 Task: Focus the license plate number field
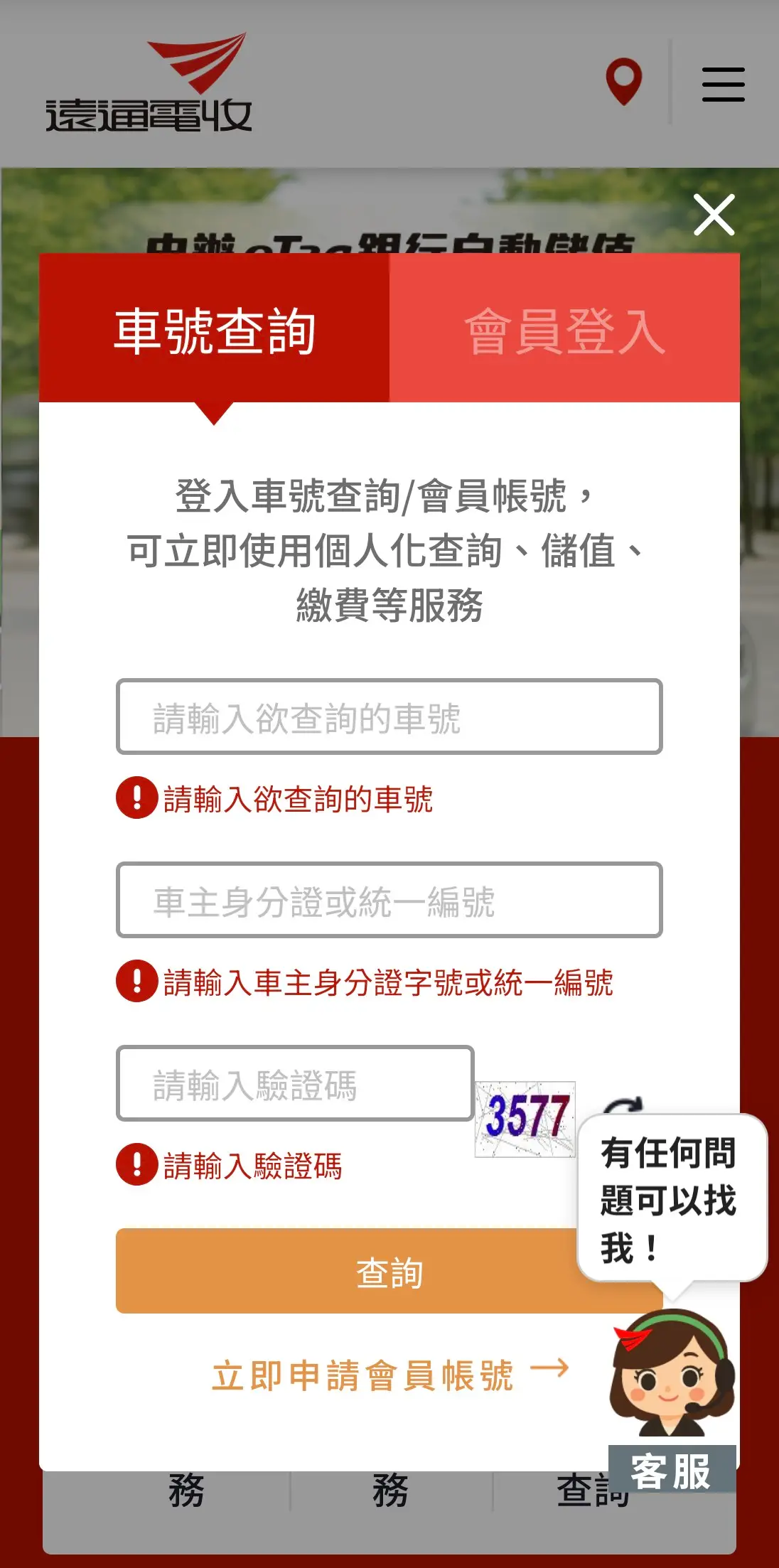pos(389,717)
